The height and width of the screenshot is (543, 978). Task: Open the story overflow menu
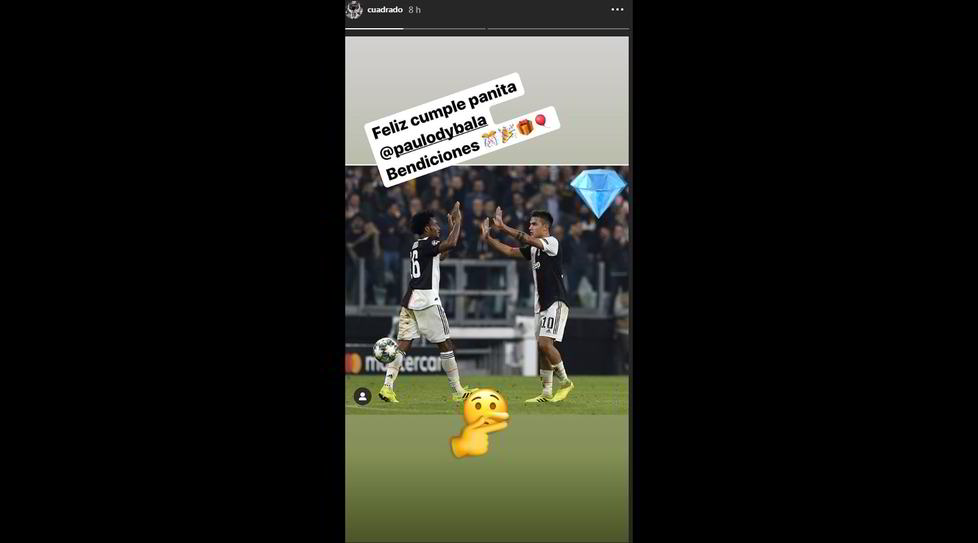617,9
